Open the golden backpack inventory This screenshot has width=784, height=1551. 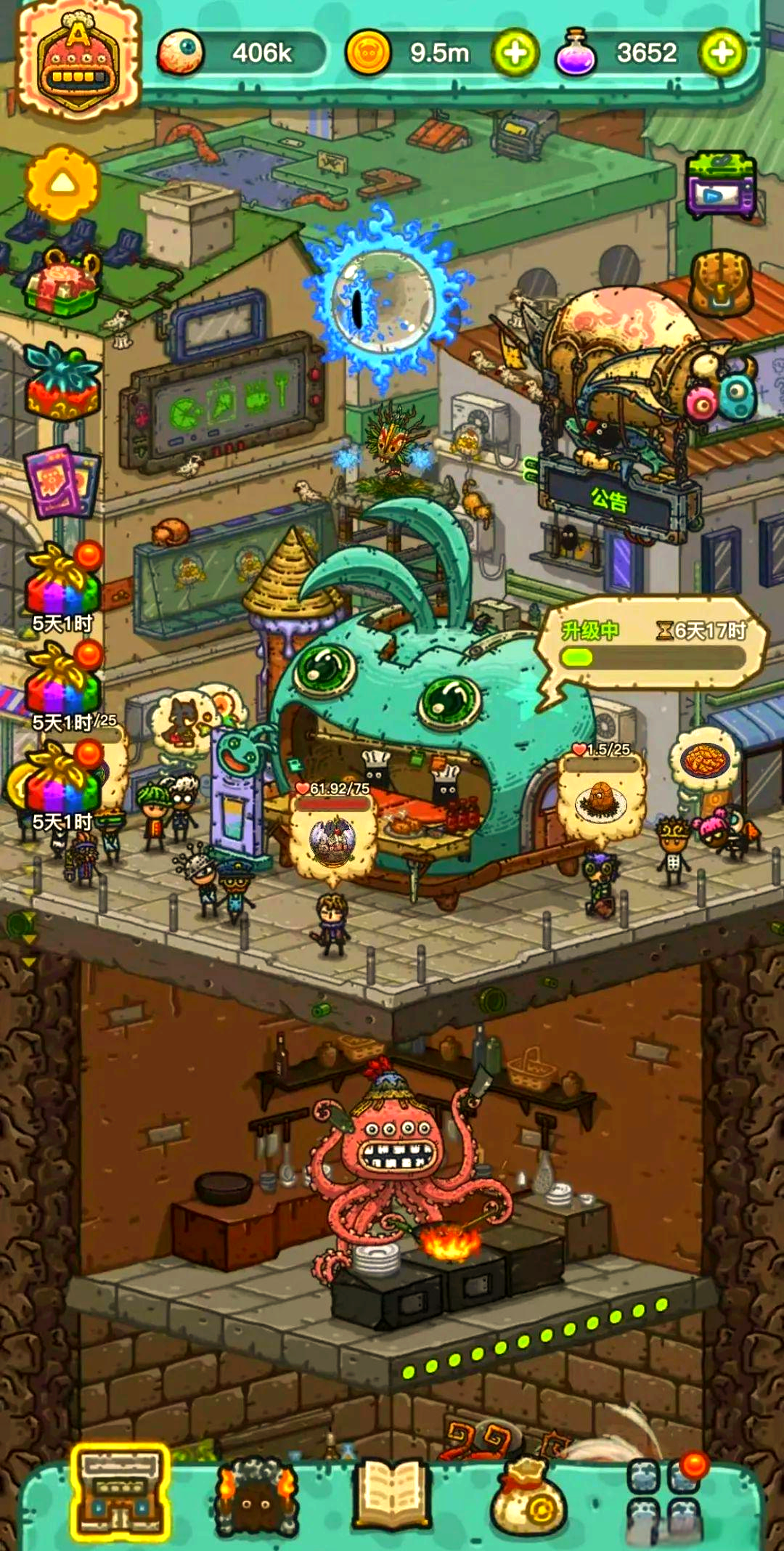click(x=719, y=283)
